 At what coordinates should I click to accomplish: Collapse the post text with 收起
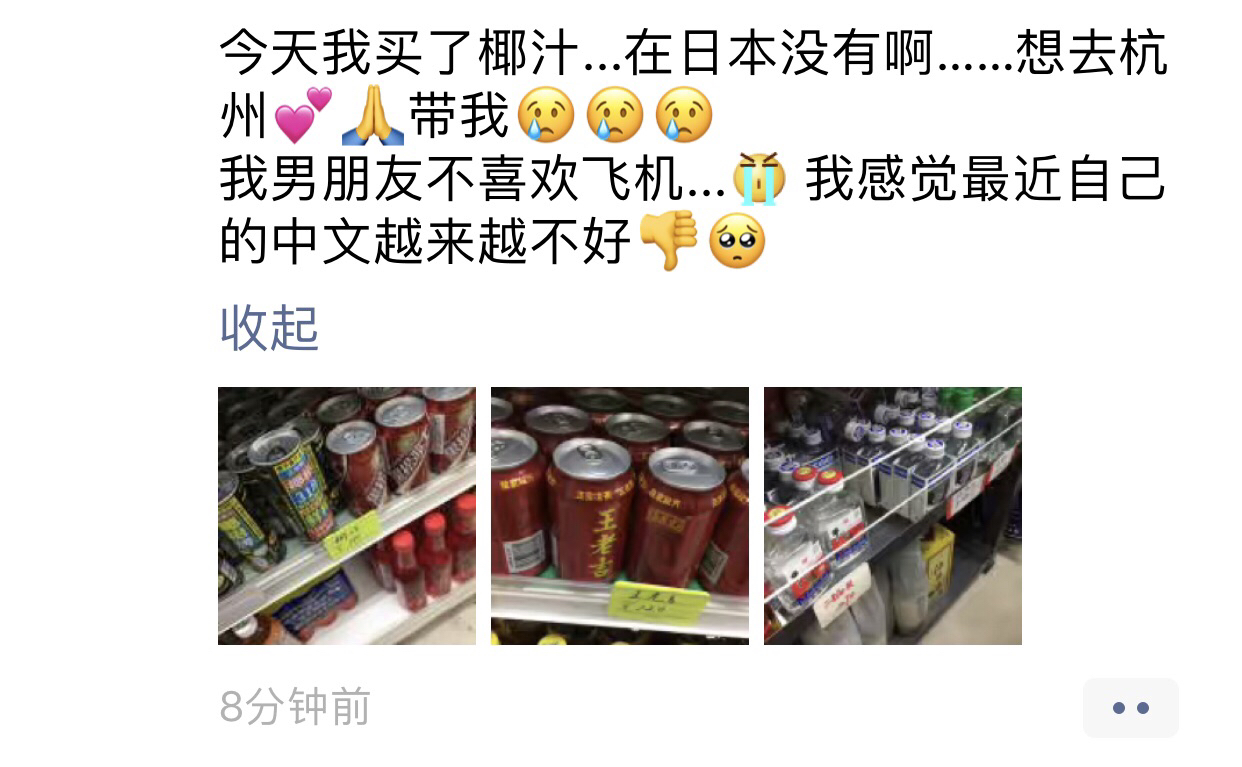coord(269,329)
